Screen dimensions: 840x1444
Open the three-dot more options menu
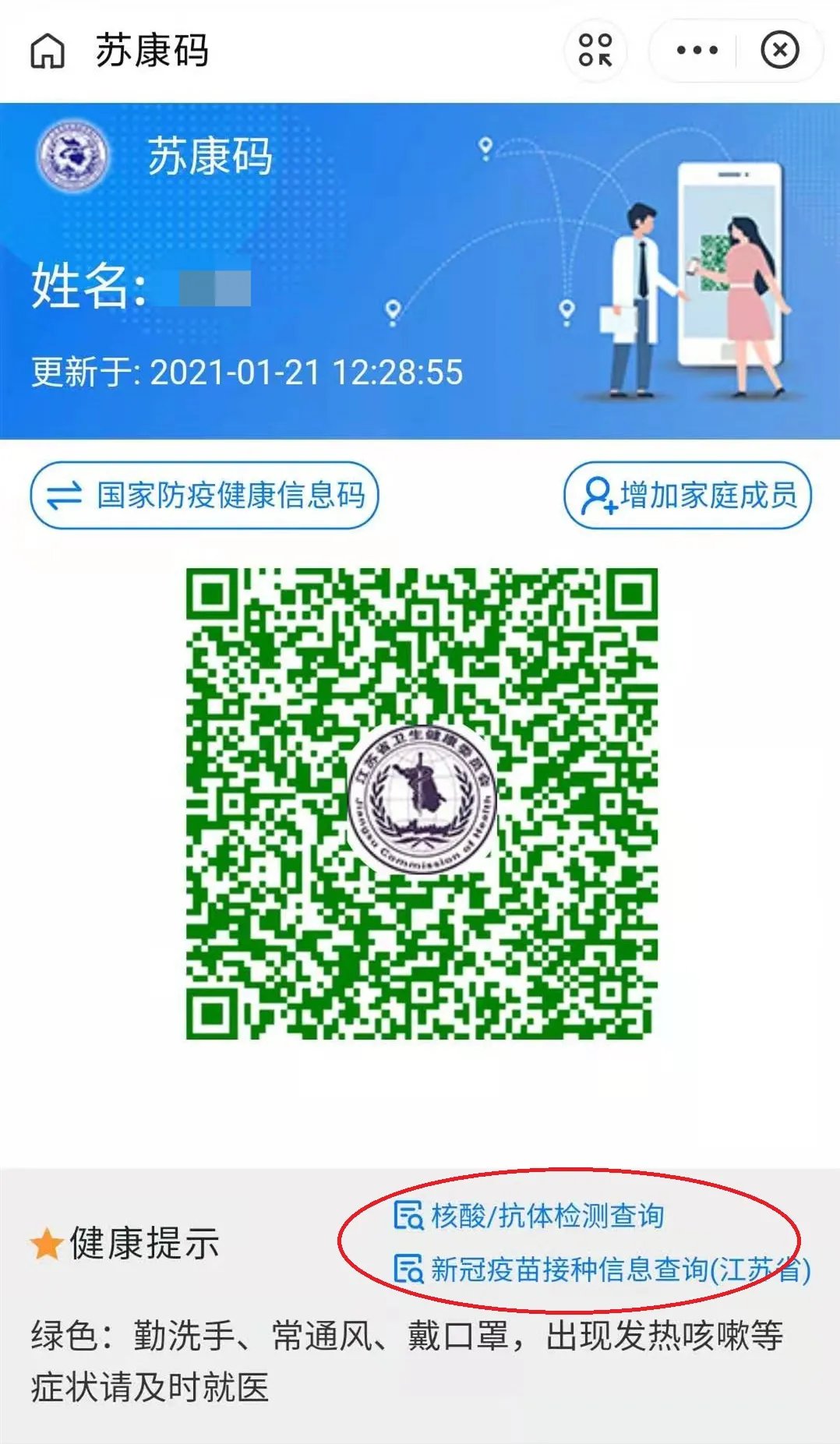click(697, 51)
